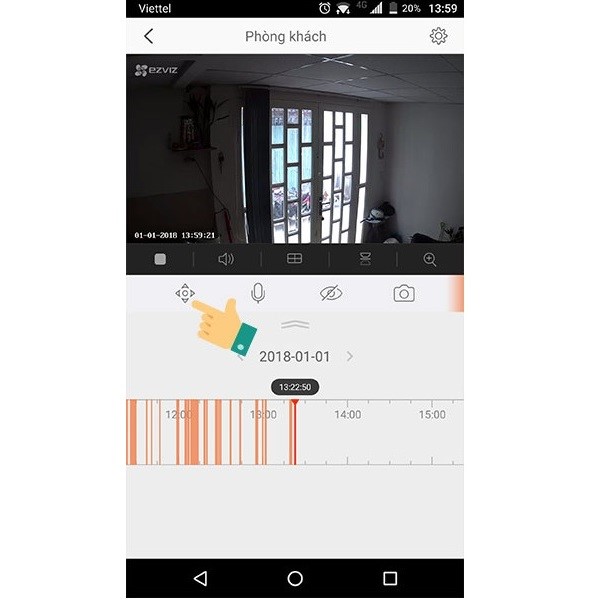Image resolution: width=600 pixels, height=600 pixels.
Task: Activate the microphone to talk
Action: click(x=258, y=293)
